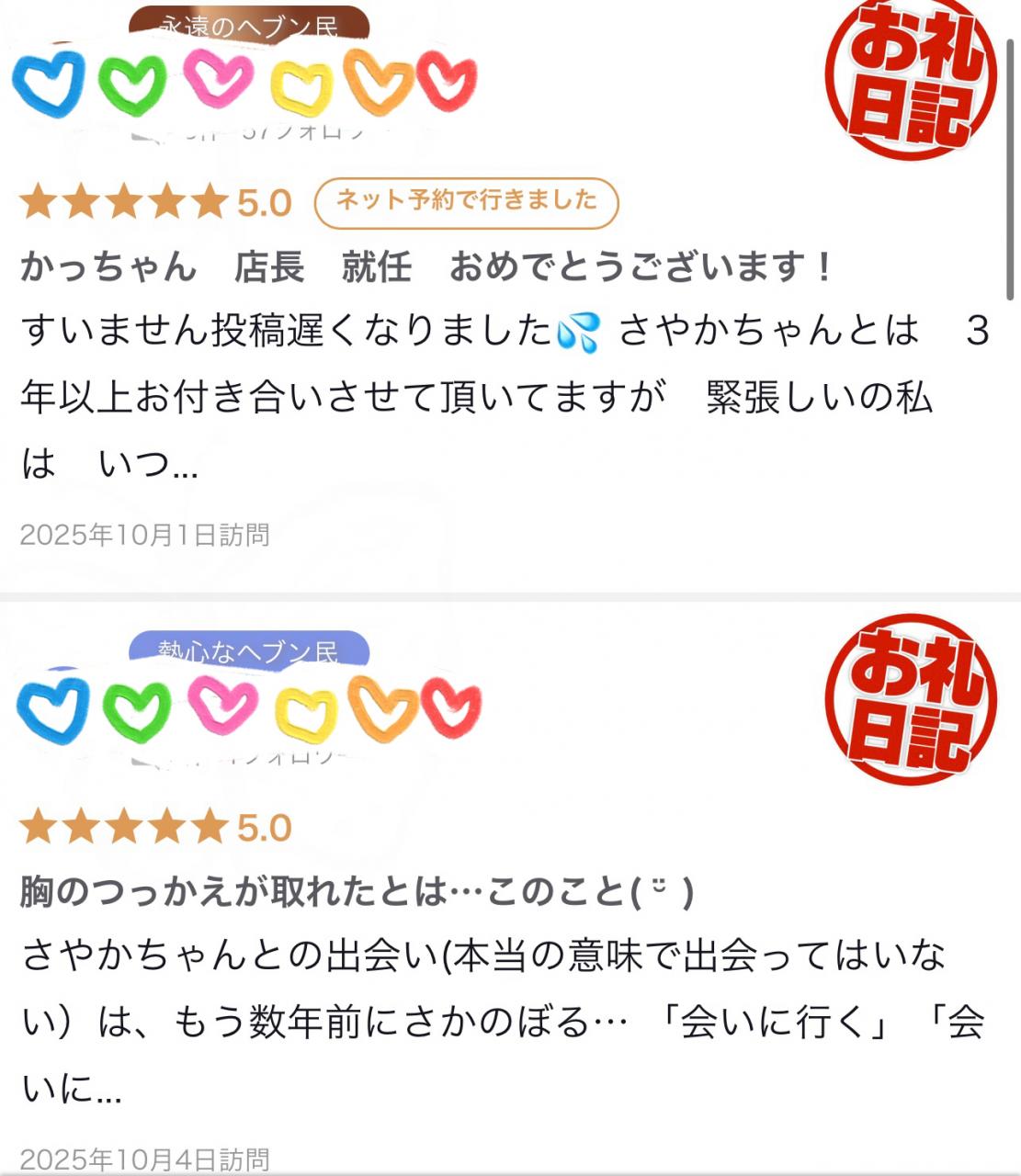Image resolution: width=1021 pixels, height=1176 pixels.
Task: Open the review titled かっちゃん 店長 就任
Action: pyautogui.click(x=427, y=267)
